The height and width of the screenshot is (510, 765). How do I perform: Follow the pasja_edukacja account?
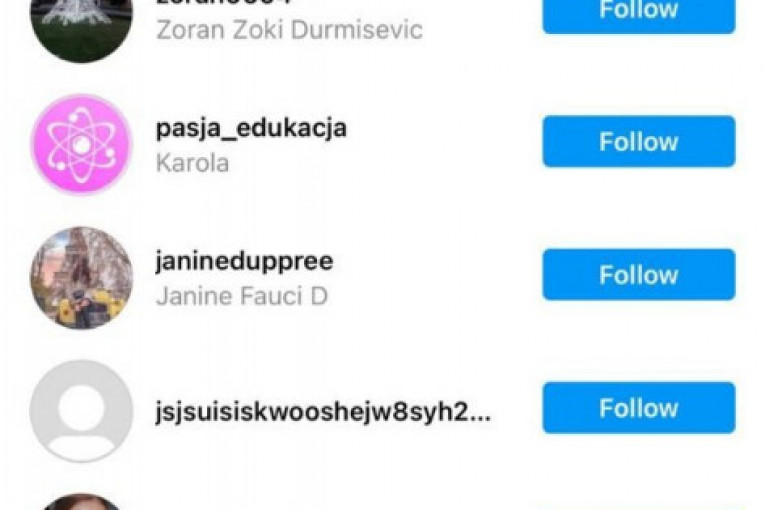tap(638, 142)
